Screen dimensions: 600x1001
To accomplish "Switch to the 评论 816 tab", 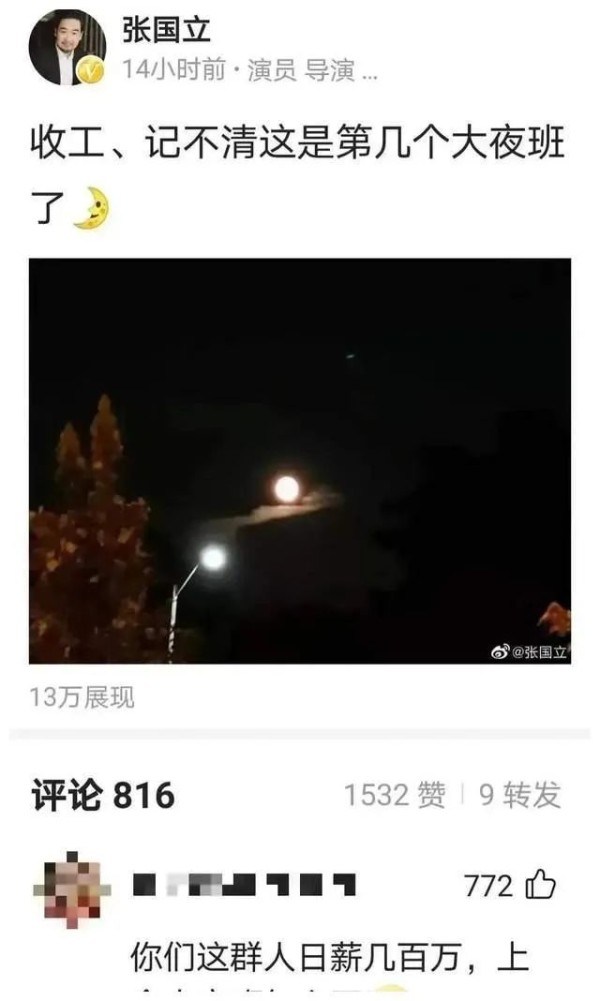I will click(103, 795).
